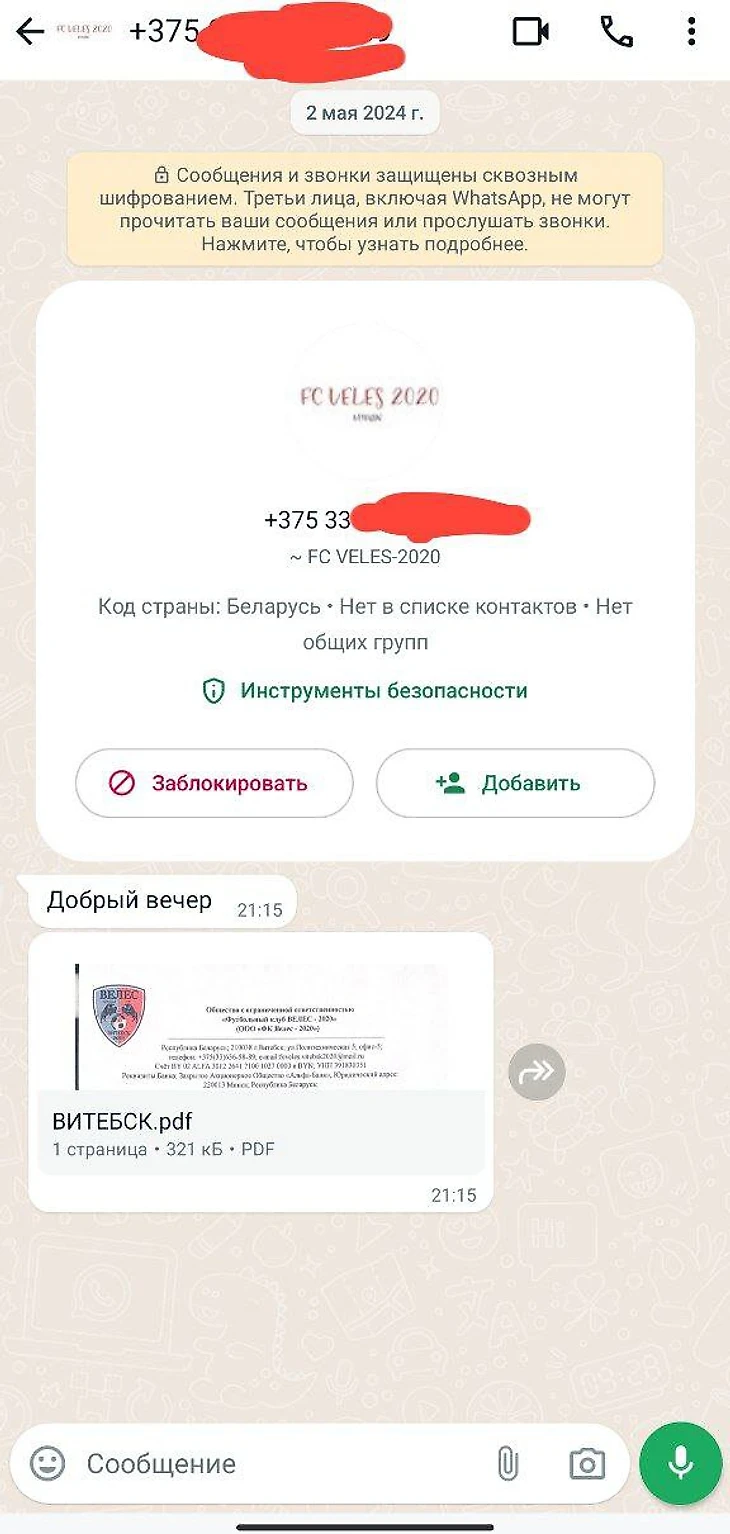Open the encryption info banner

click(365, 209)
